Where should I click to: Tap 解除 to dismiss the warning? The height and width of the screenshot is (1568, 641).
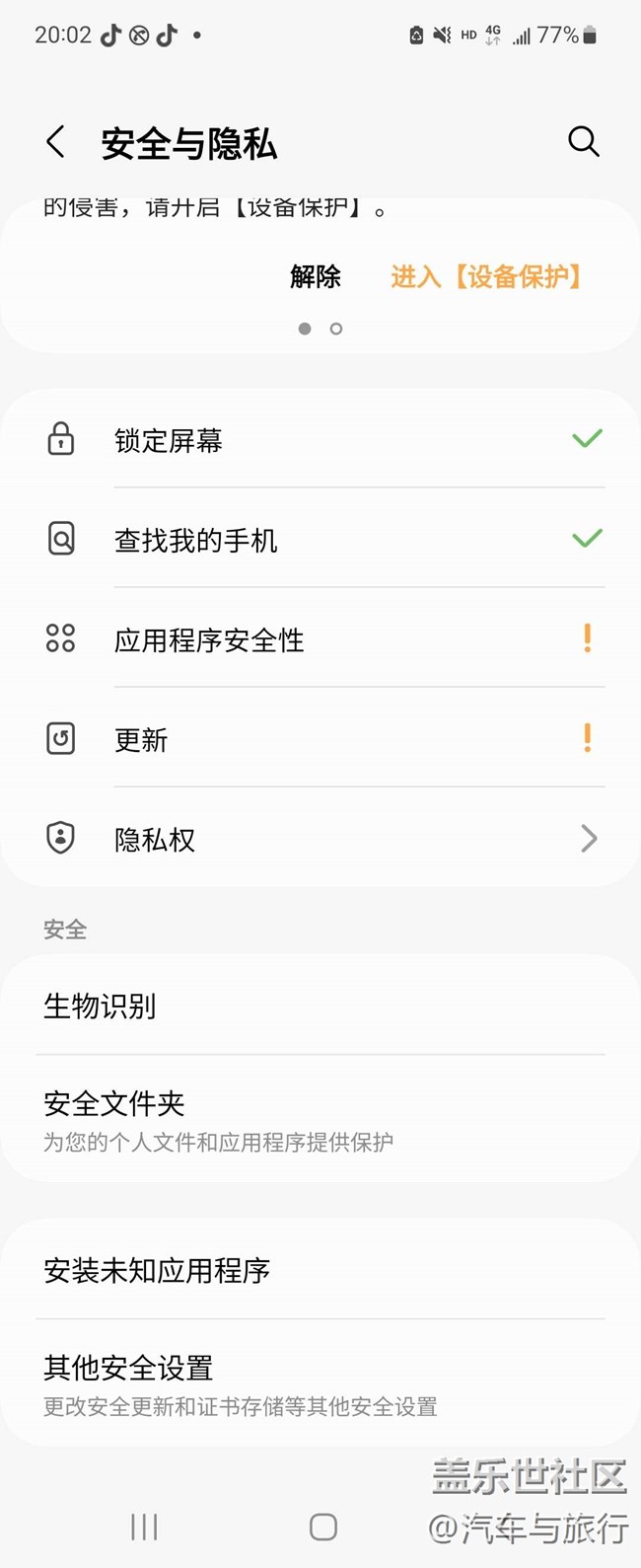[316, 277]
